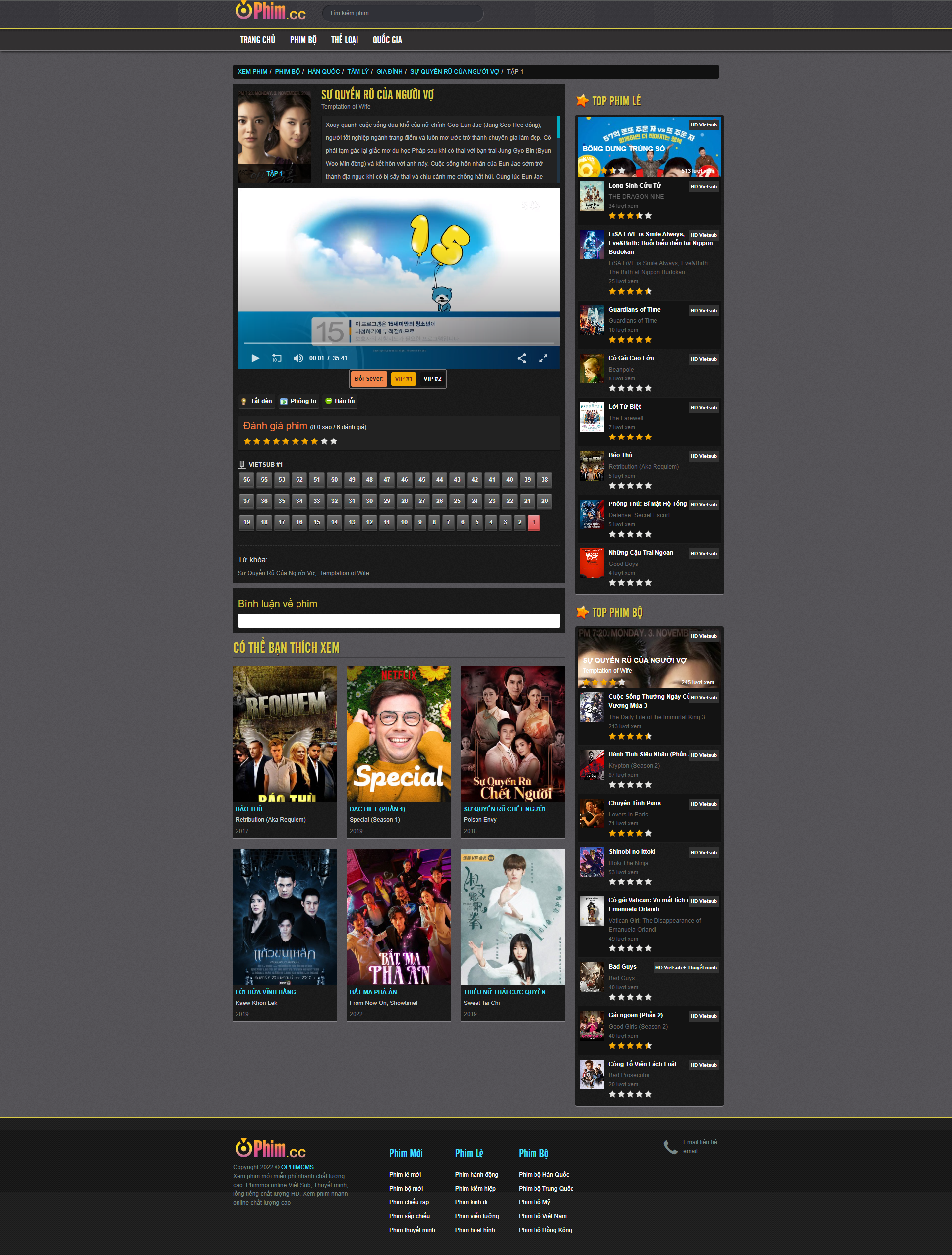The image size is (952, 1255).
Task: Open the Thể Loại menu
Action: coord(344,40)
